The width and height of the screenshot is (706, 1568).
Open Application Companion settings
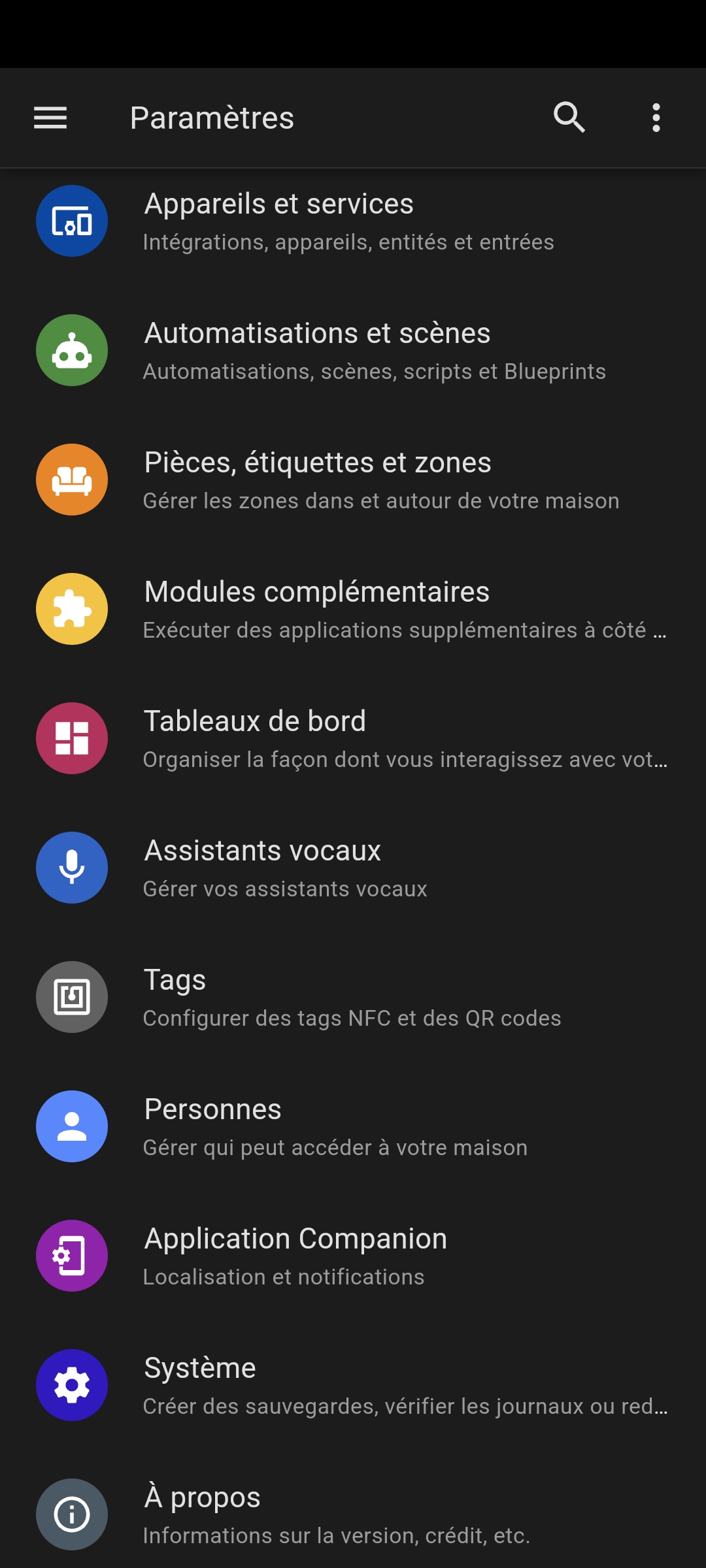[353, 1256]
